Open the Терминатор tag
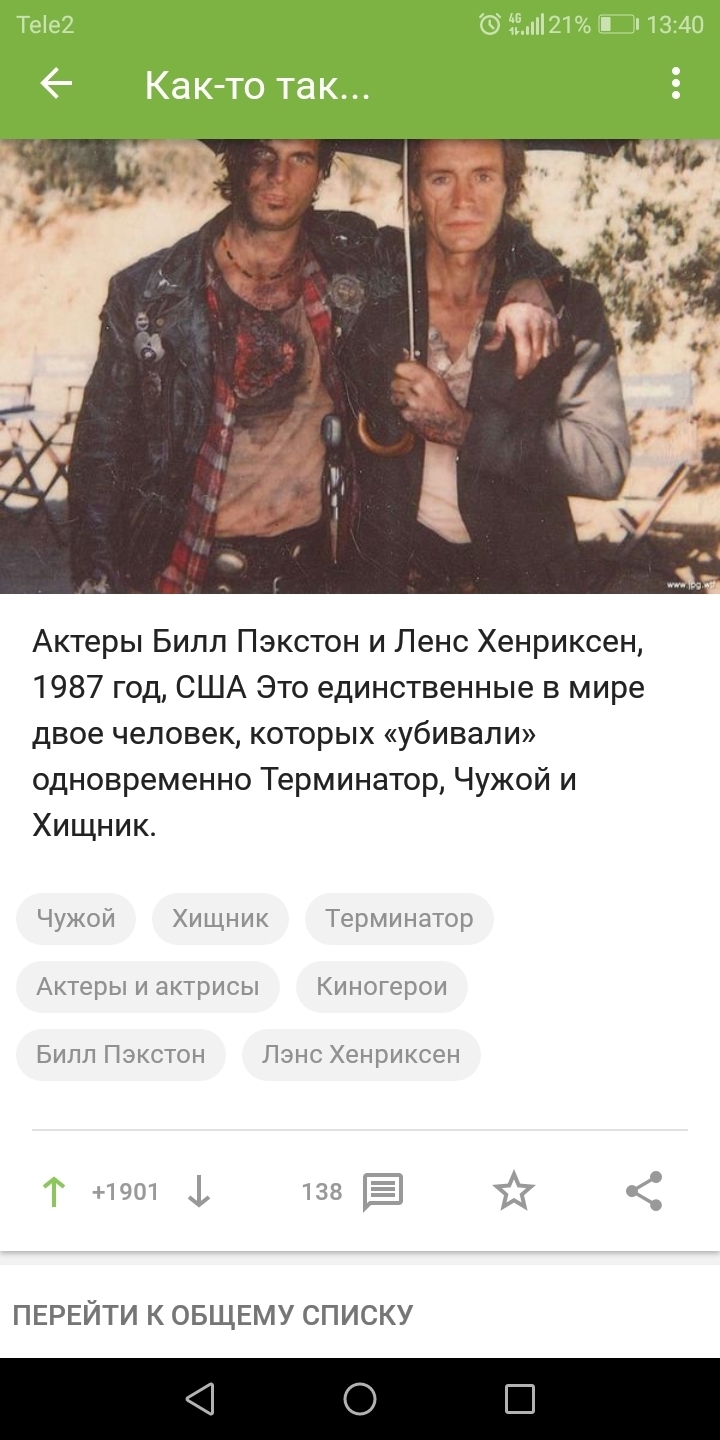This screenshot has width=720, height=1440. [x=399, y=919]
